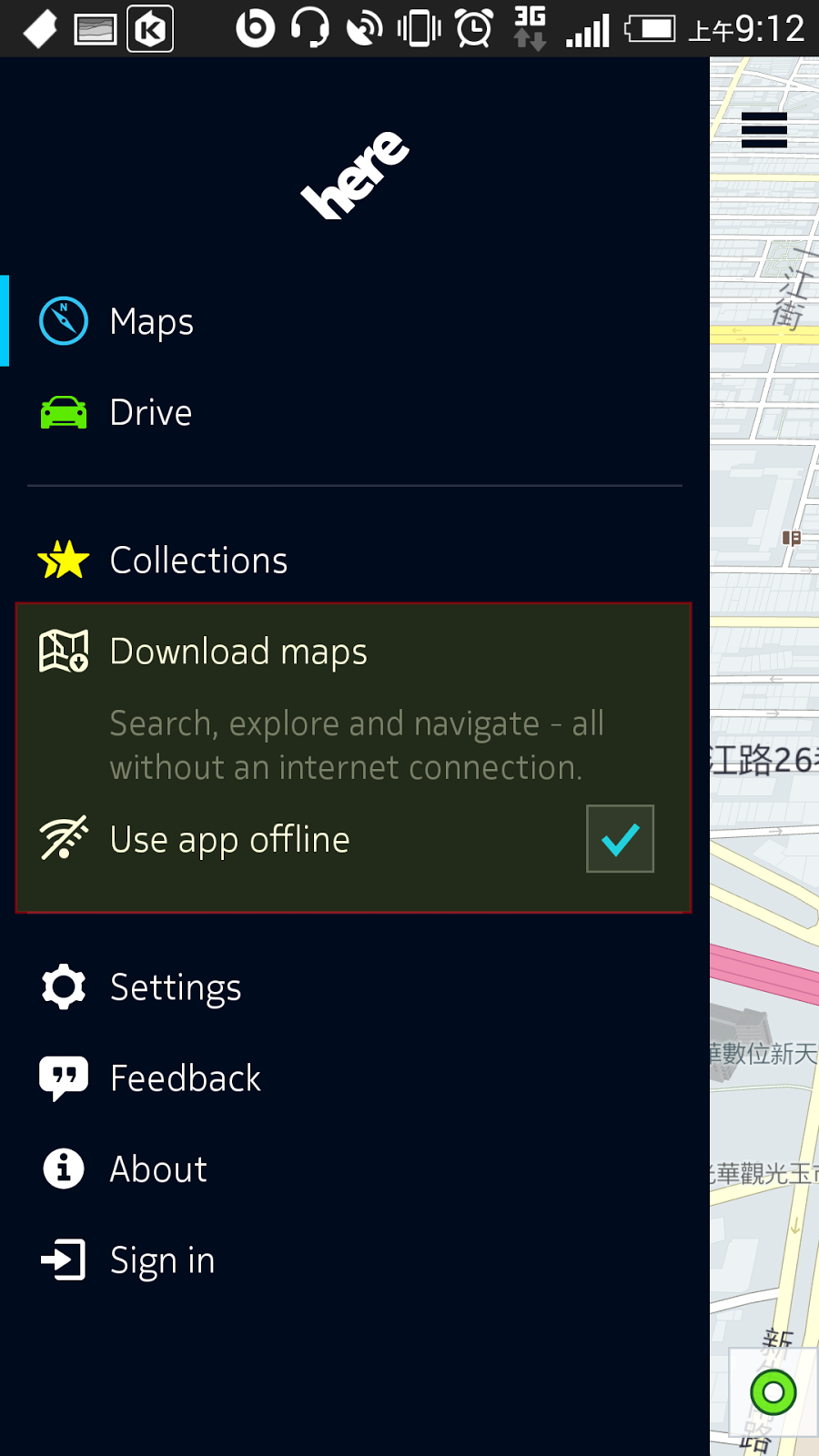This screenshot has height=1456, width=819.
Task: Open Drive mode via the car icon
Action: [62, 411]
